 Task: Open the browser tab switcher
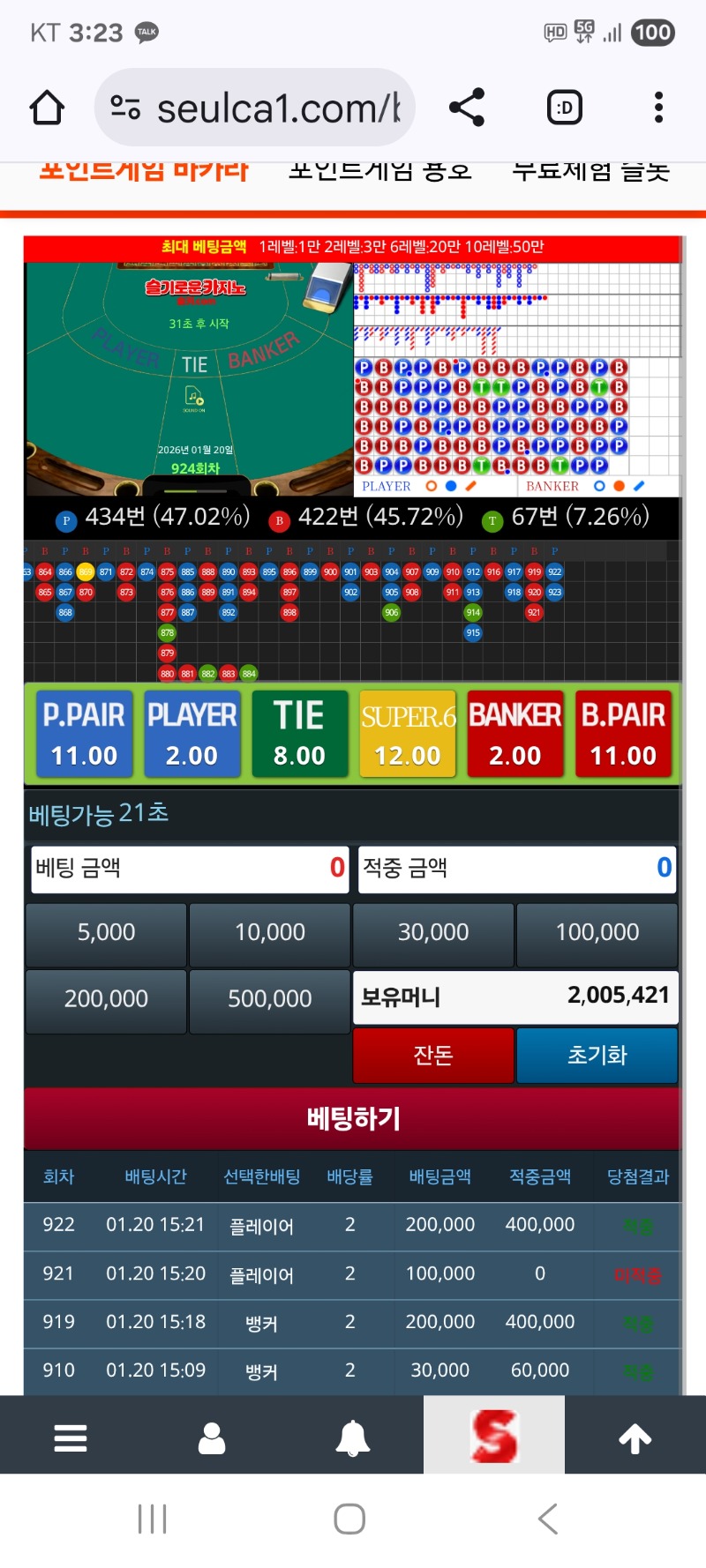point(564,108)
